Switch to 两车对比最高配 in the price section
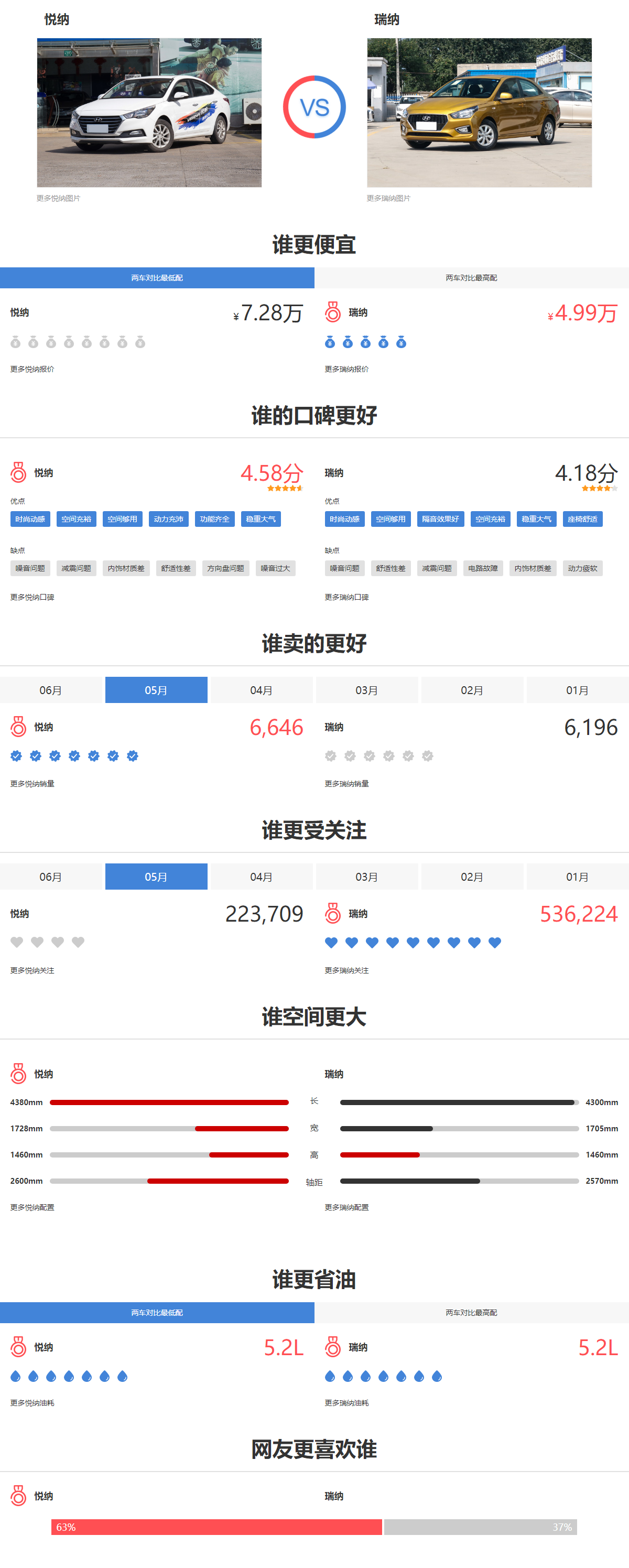Viewport: 629px width, 1568px height. pyautogui.click(x=471, y=277)
